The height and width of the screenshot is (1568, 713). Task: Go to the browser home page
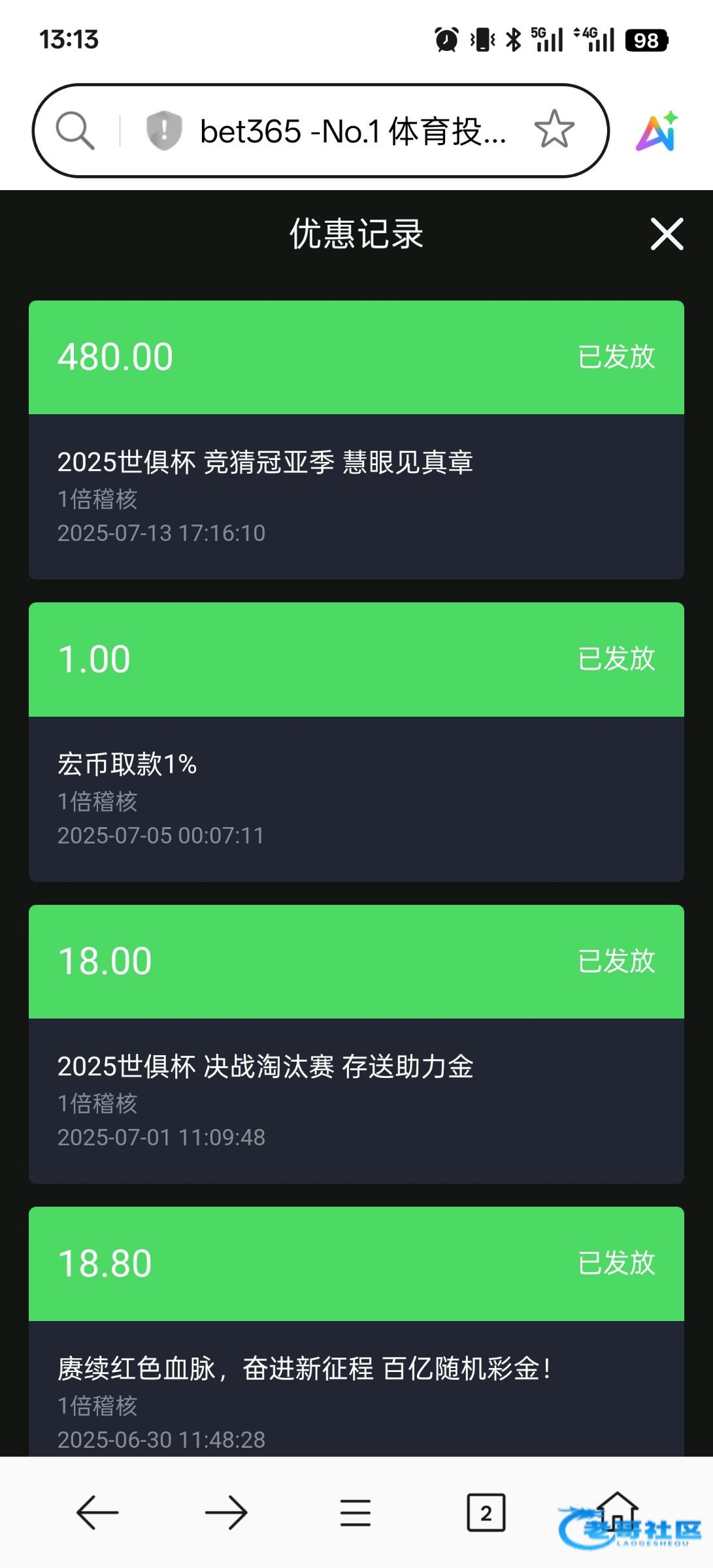617,1511
